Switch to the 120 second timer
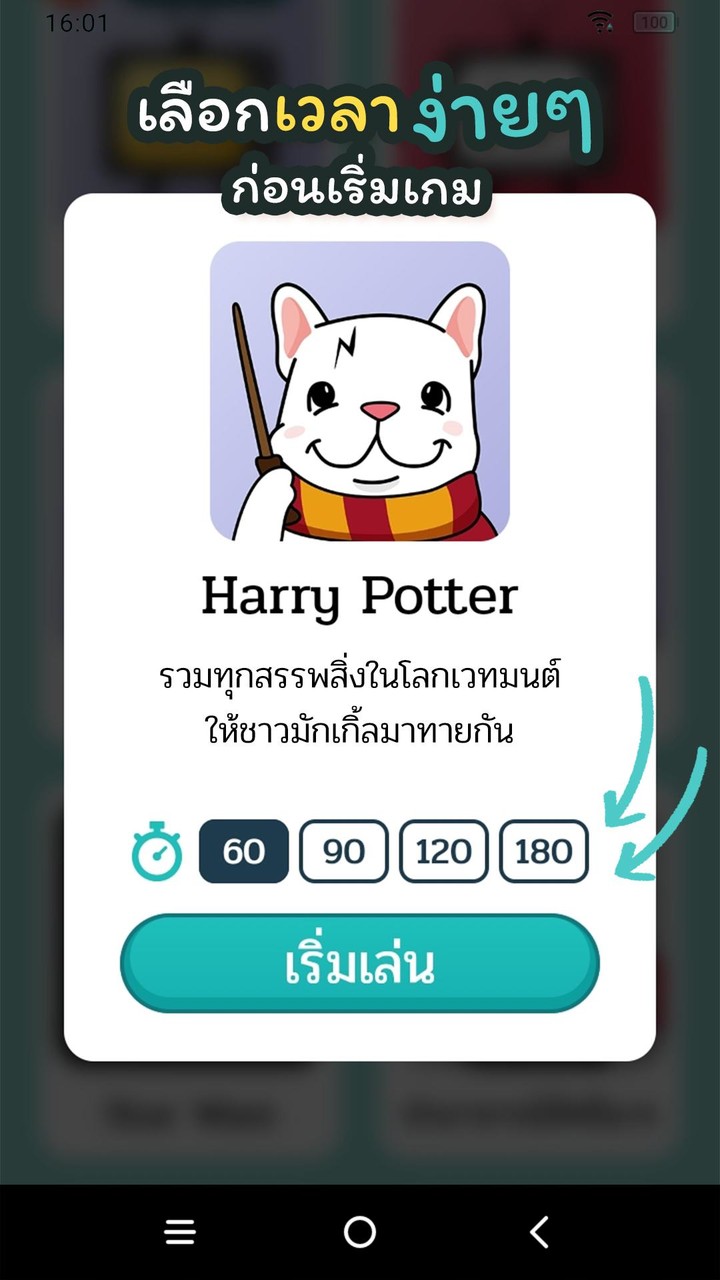The image size is (720, 1280). pyautogui.click(x=443, y=851)
